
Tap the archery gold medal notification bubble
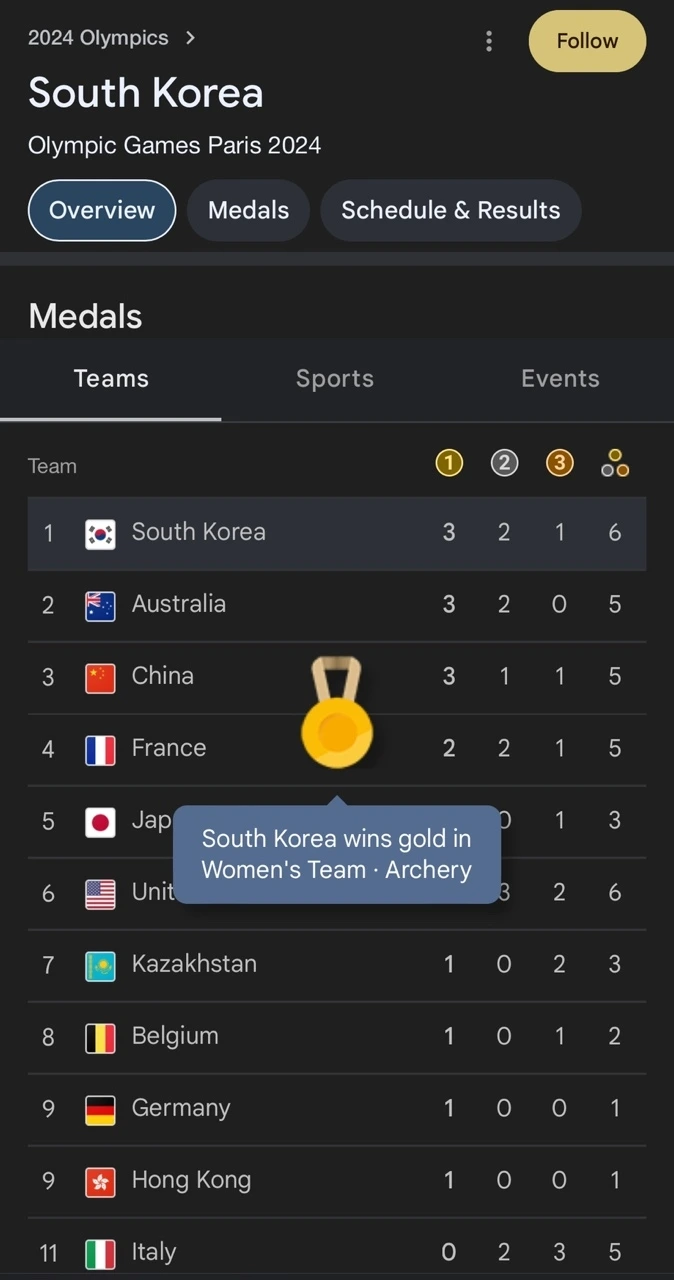tap(336, 854)
